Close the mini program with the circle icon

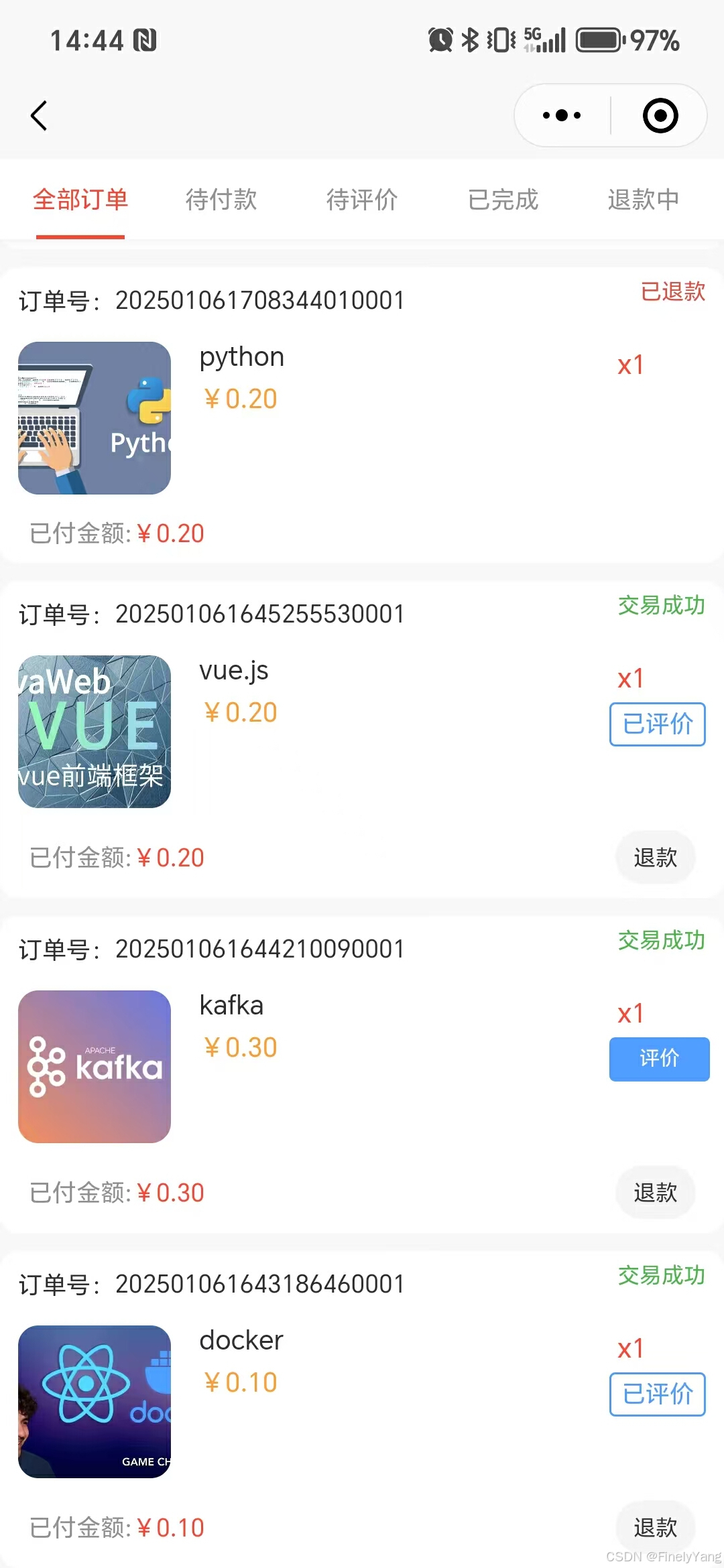[x=660, y=115]
